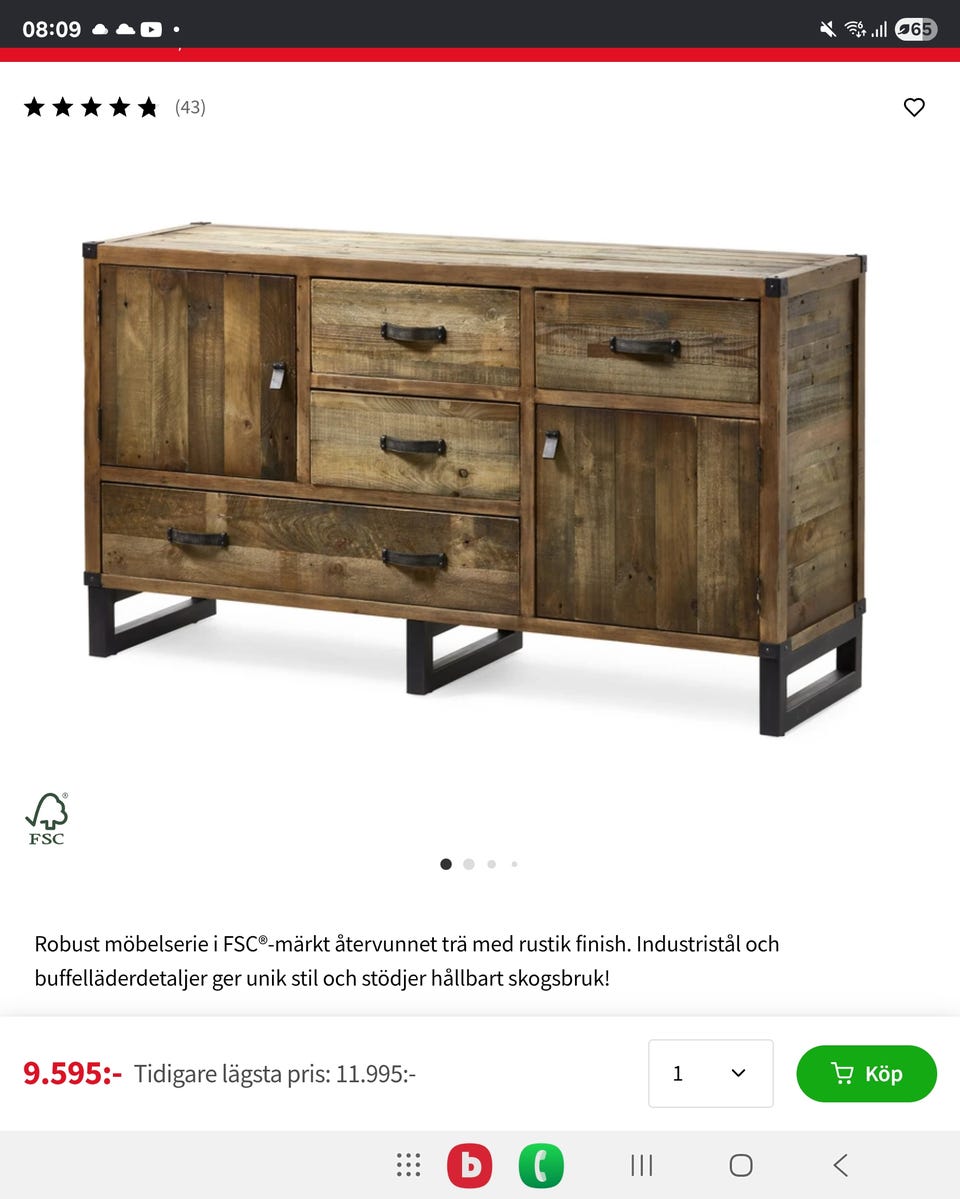
Task: Tap the FSC certification logo
Action: tap(46, 817)
